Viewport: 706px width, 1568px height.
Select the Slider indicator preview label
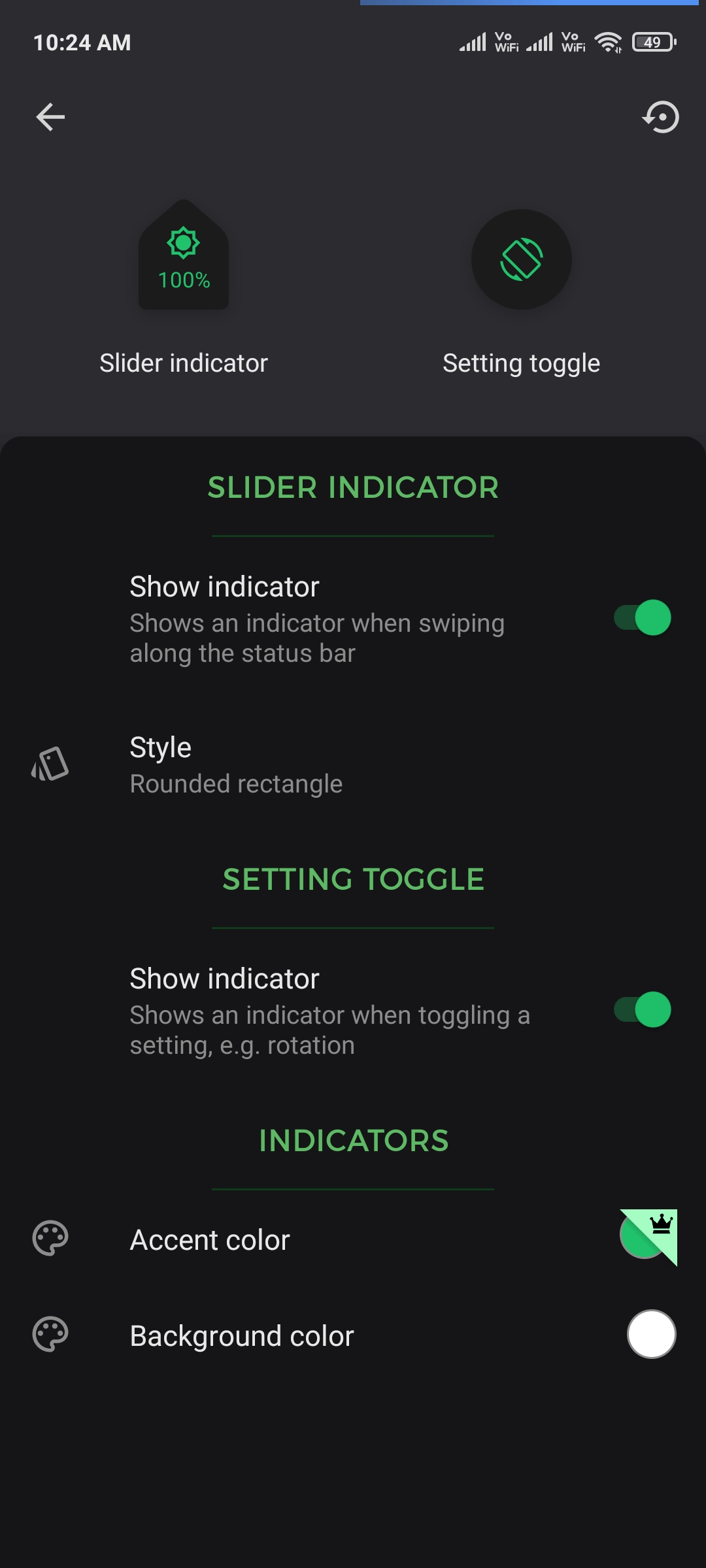[183, 363]
